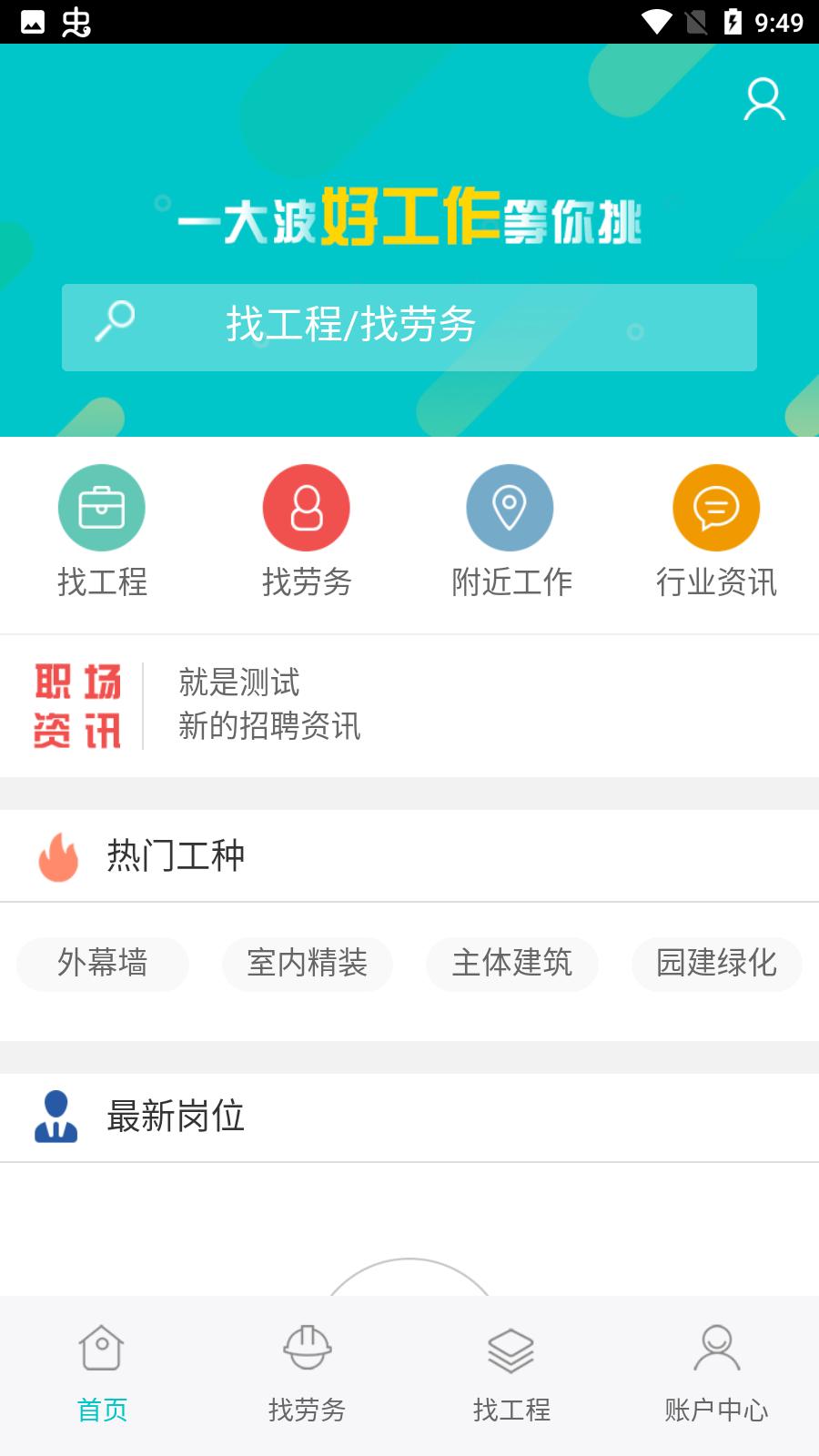
Task: Tap the 找工程/找劳务 search box
Action: click(x=409, y=327)
